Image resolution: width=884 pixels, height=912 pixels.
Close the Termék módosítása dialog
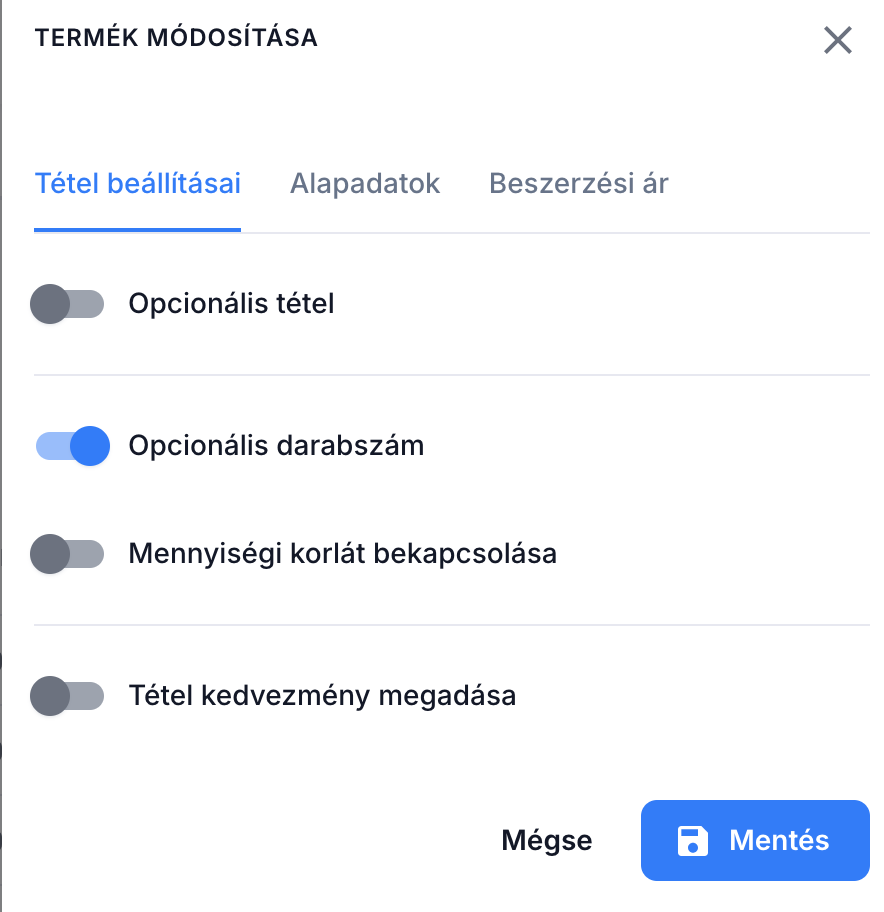coord(837,40)
